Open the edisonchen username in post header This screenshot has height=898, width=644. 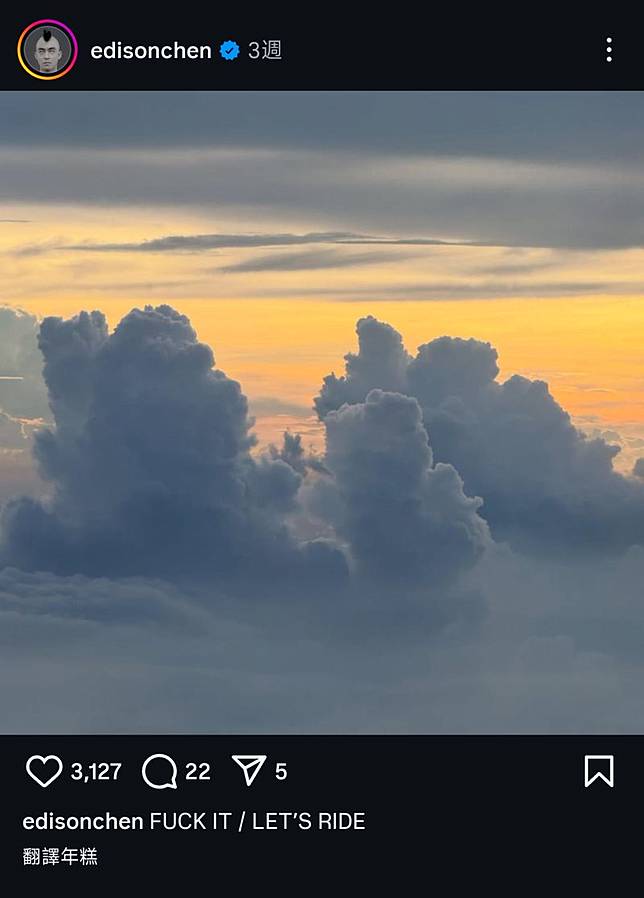[x=151, y=50]
